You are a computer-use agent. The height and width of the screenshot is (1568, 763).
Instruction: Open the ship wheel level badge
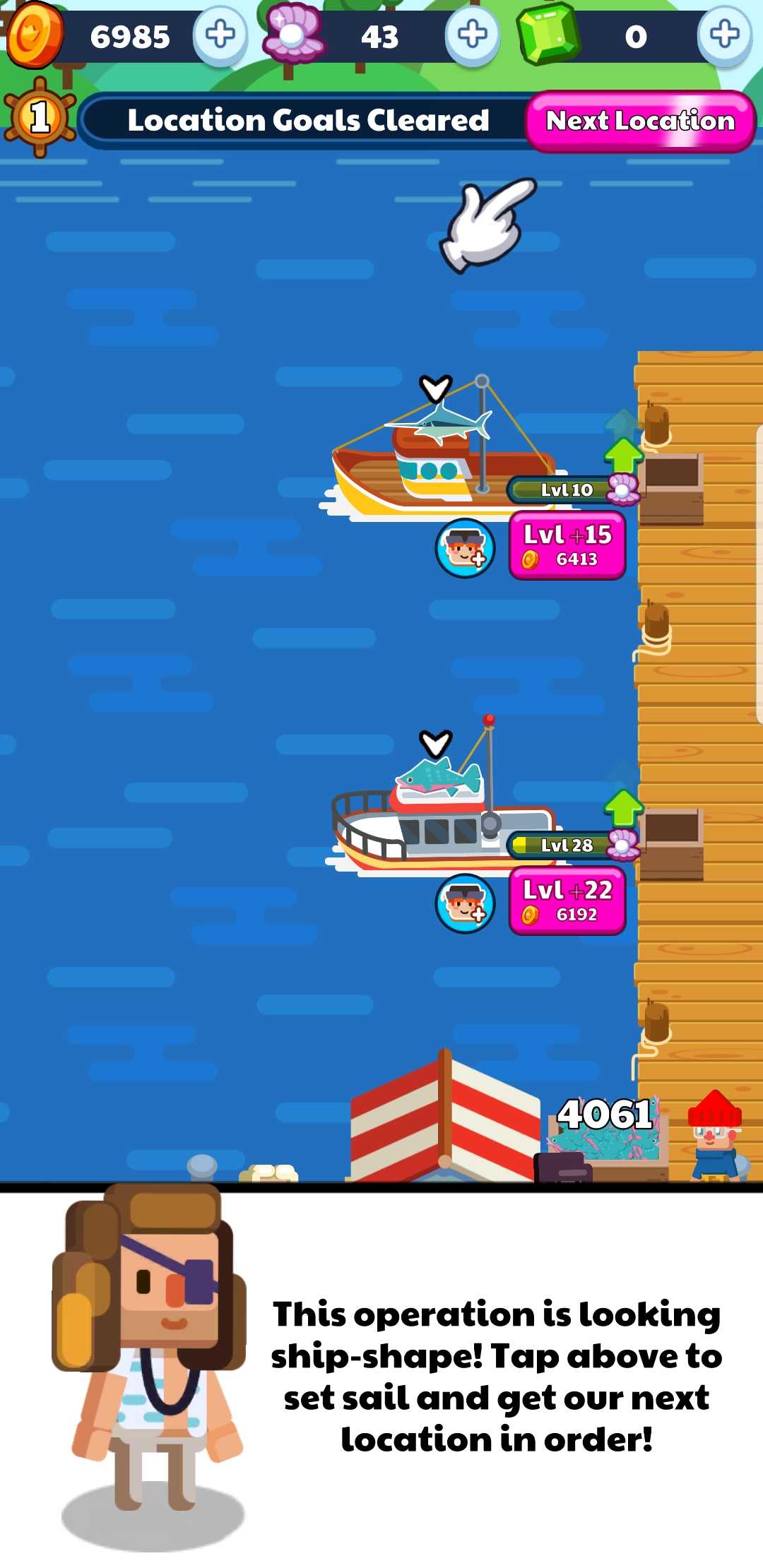pos(40,117)
